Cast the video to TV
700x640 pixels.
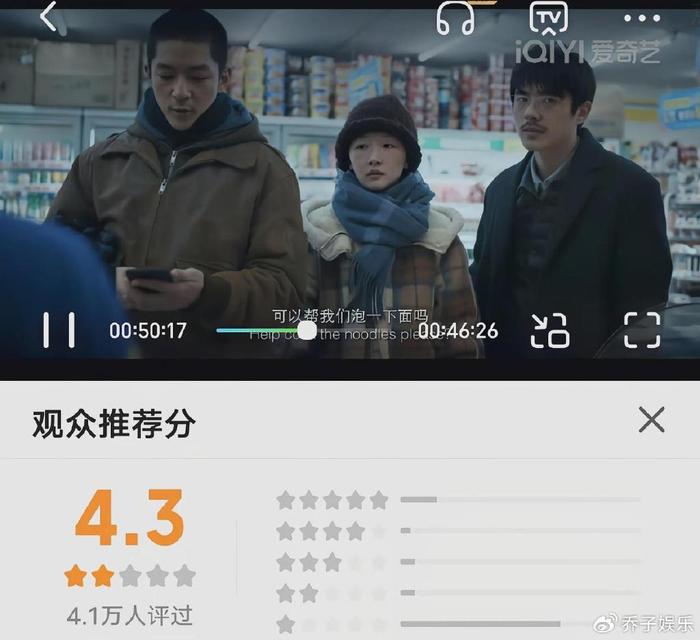pyautogui.click(x=548, y=18)
